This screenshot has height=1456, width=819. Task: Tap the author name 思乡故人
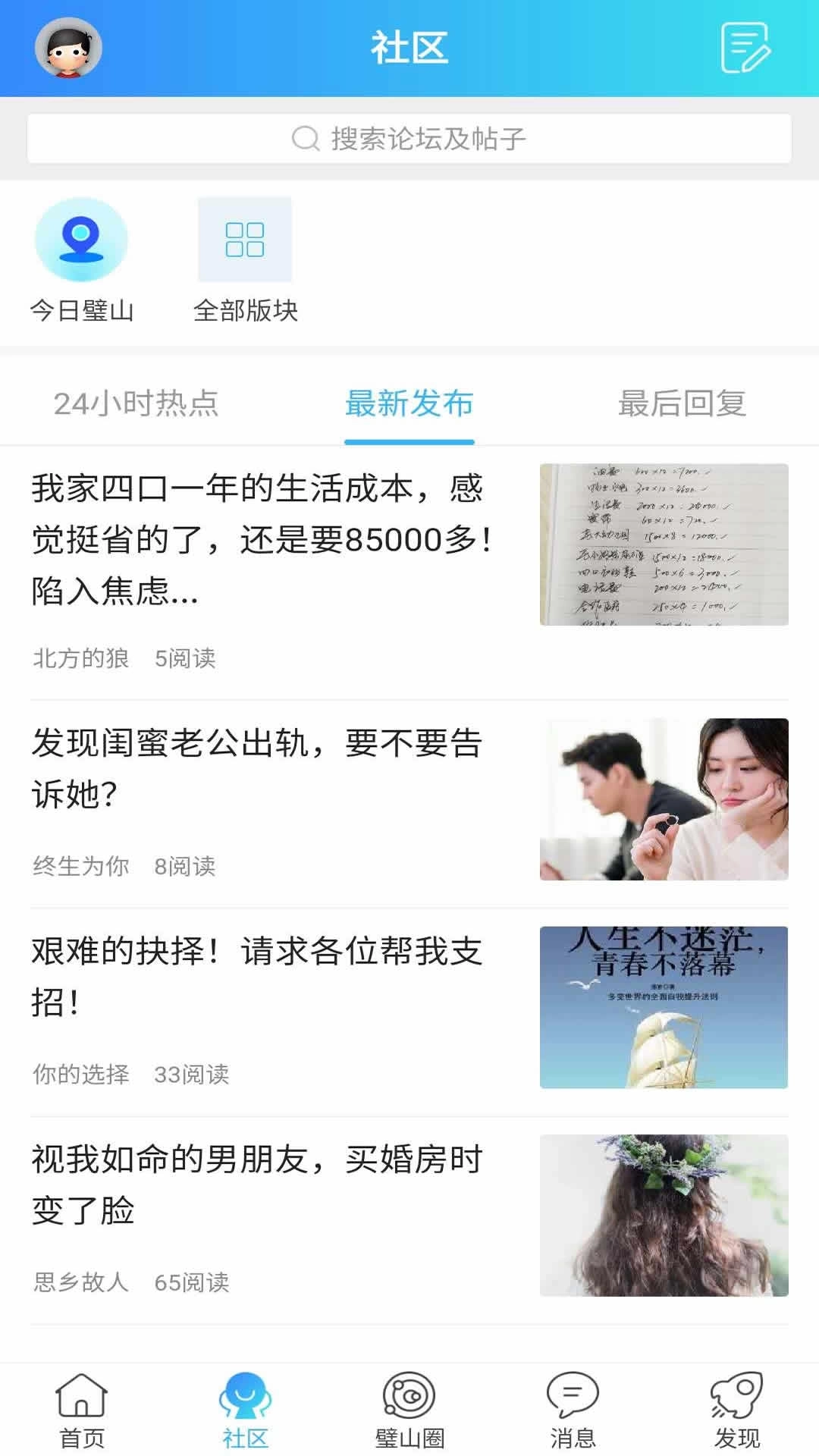point(80,1284)
